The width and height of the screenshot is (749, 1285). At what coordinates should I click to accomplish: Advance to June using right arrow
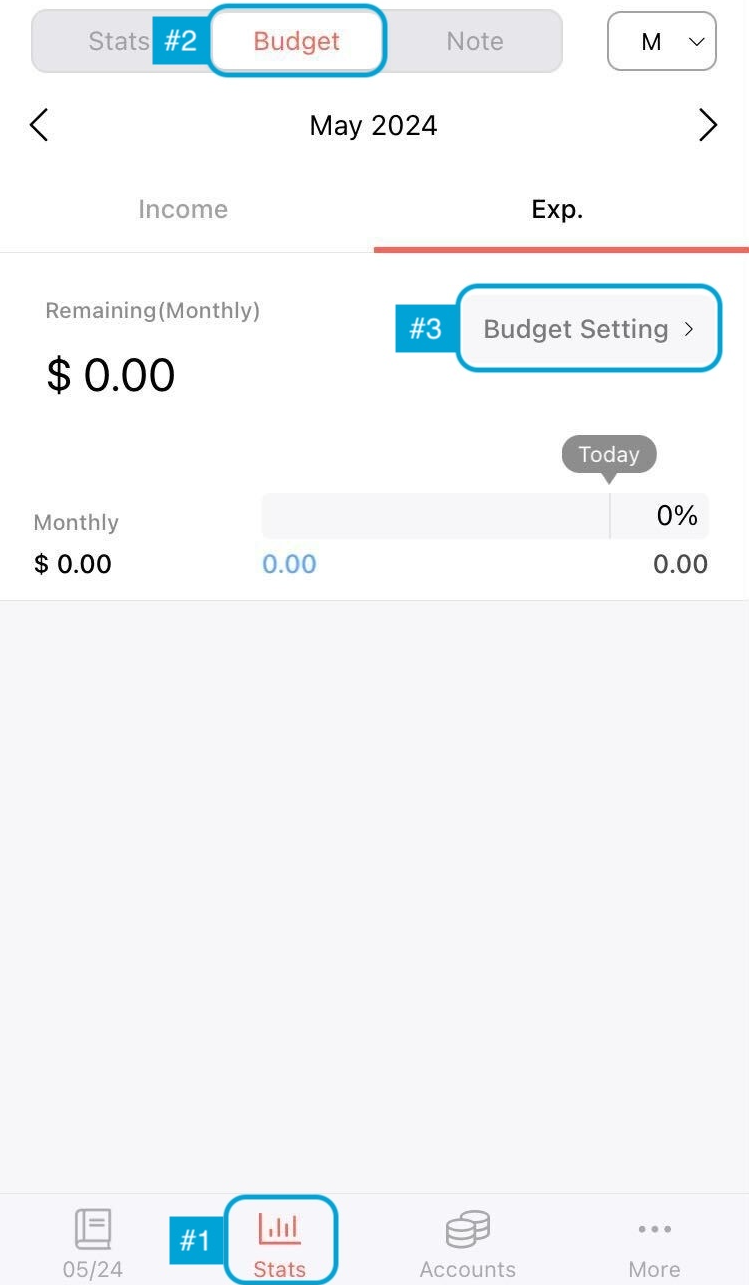[708, 124]
